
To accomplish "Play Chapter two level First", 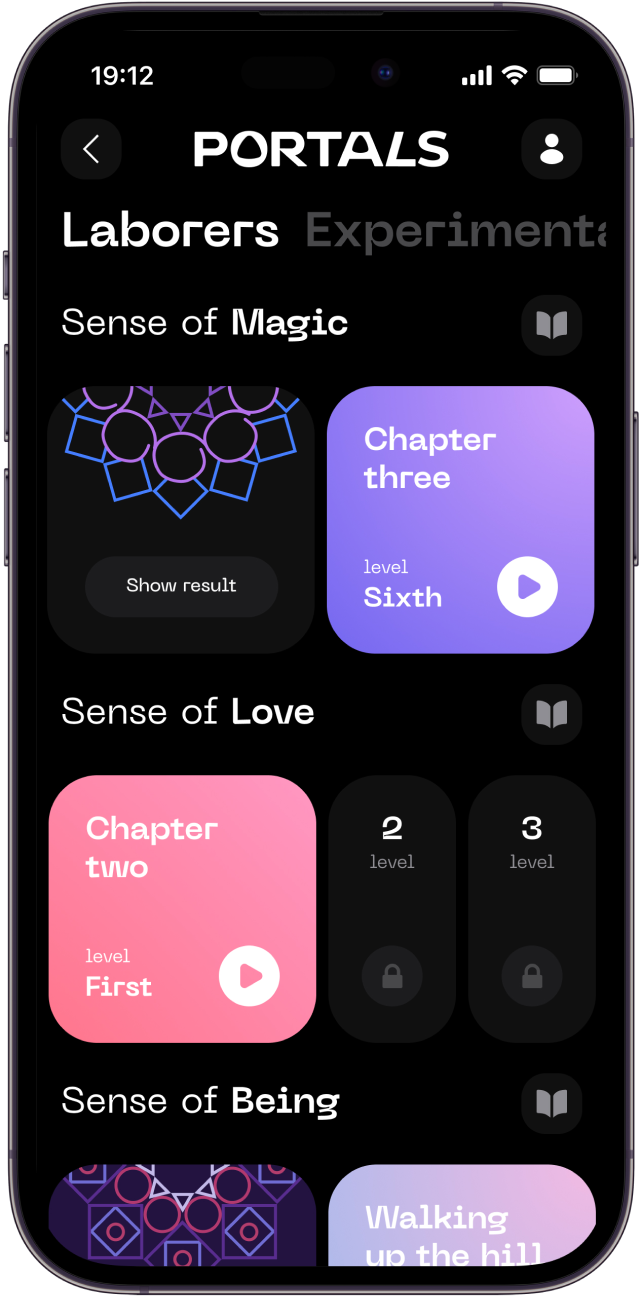I will [249, 975].
